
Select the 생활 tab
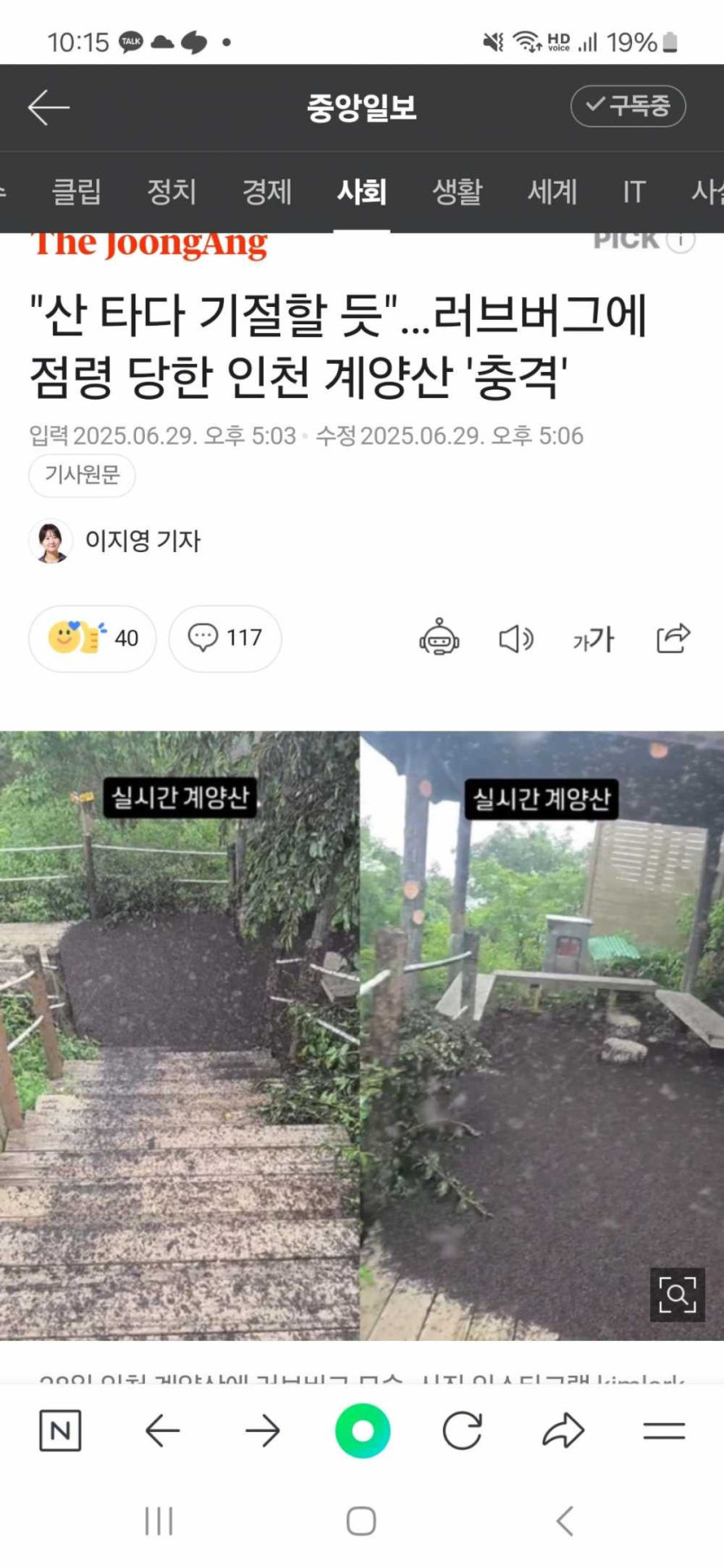coord(457,192)
